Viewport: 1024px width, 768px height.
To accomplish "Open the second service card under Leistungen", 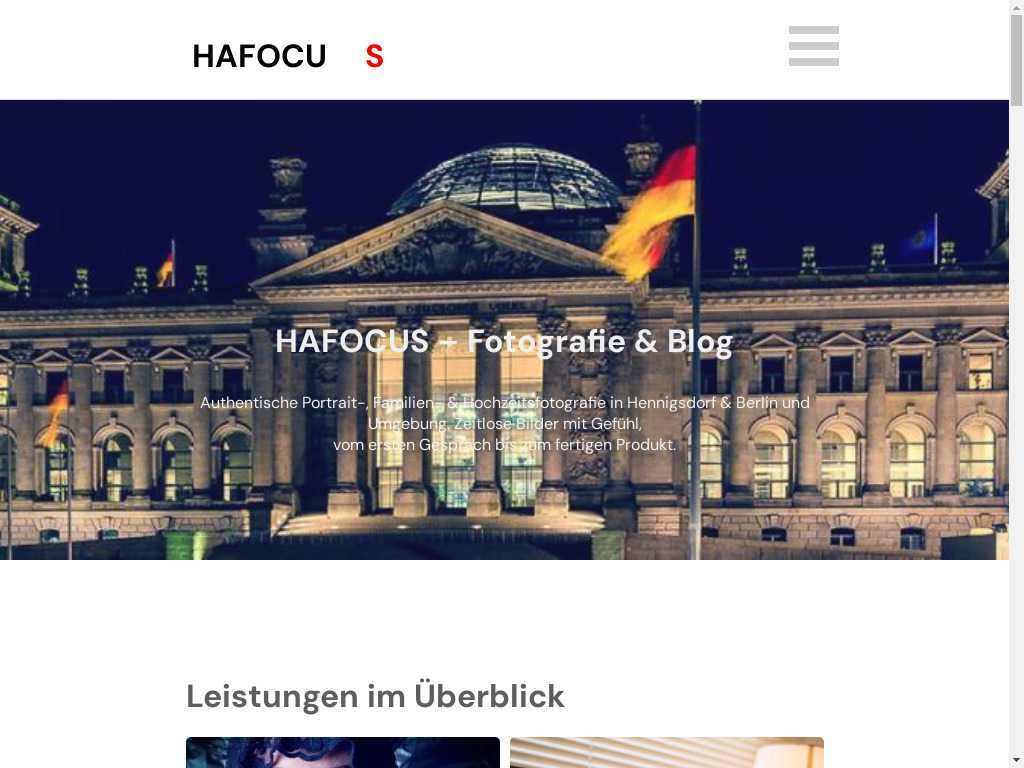I will (666, 752).
